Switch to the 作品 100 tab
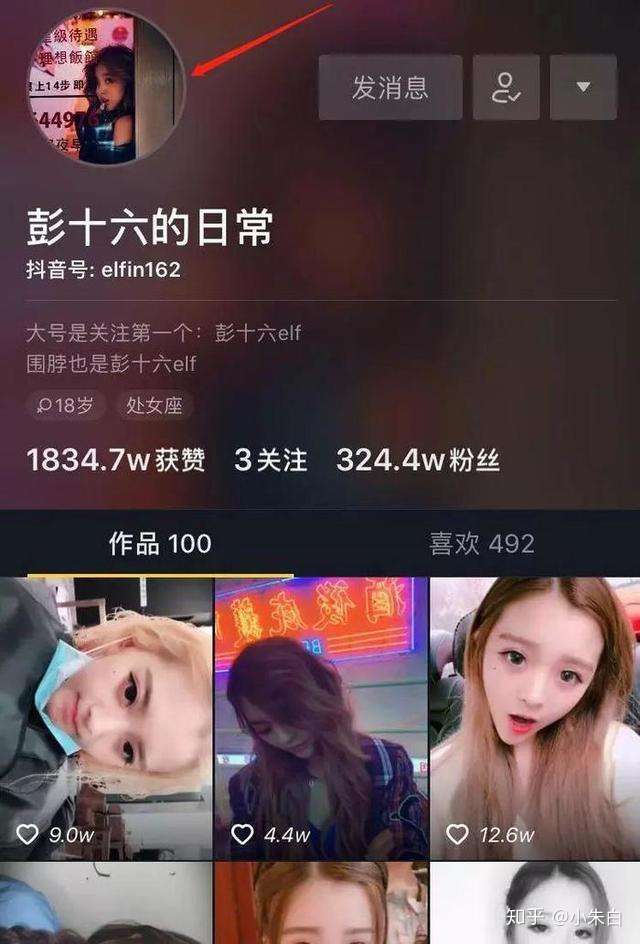 (160, 544)
